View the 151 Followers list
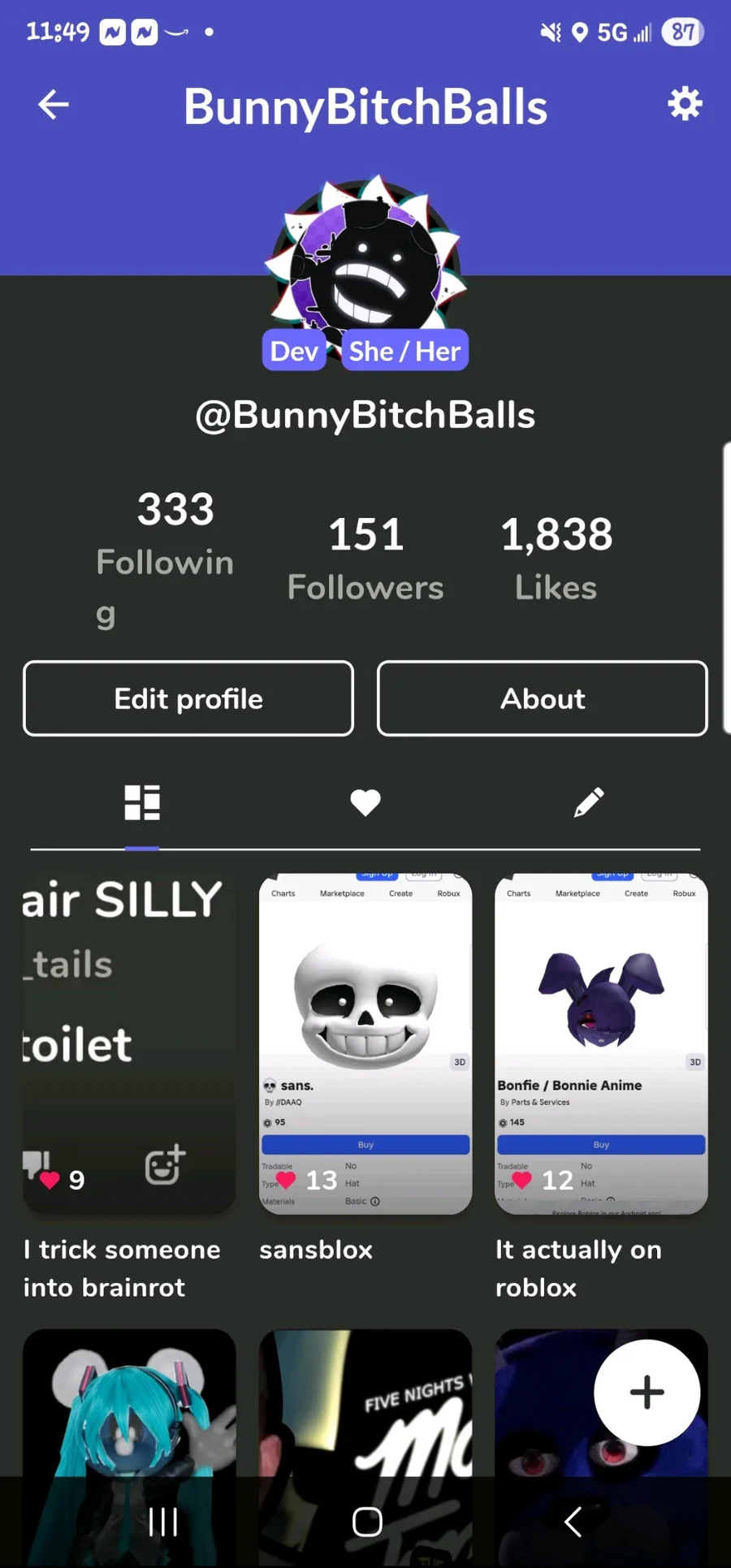The image size is (731, 1568). 365,559
